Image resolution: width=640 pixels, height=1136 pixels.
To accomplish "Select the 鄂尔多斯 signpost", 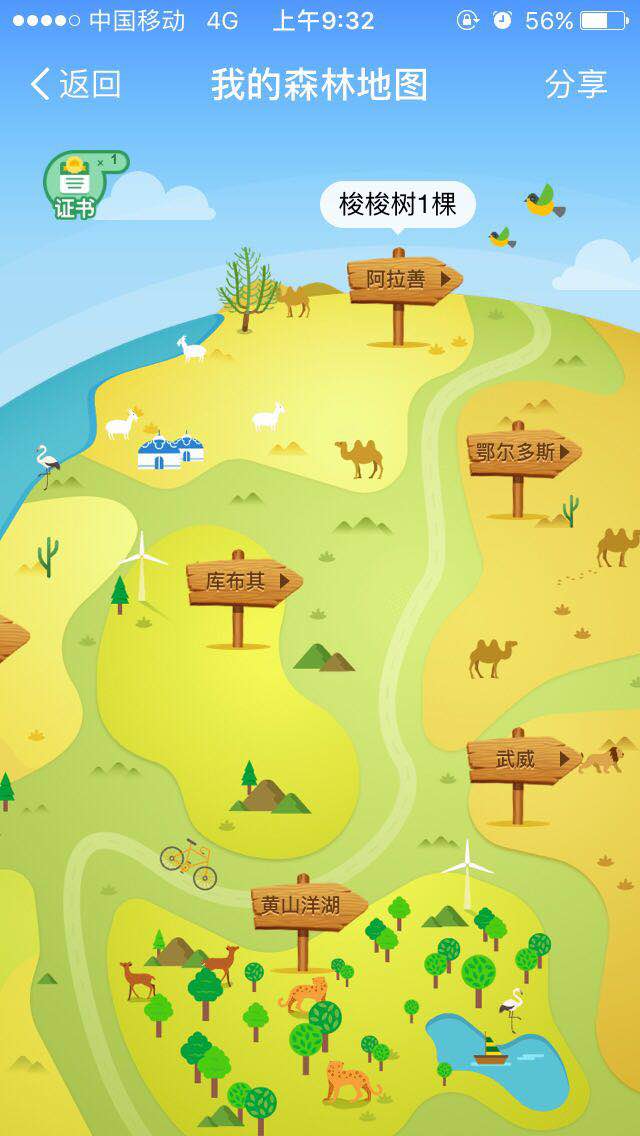I will pos(521,452).
